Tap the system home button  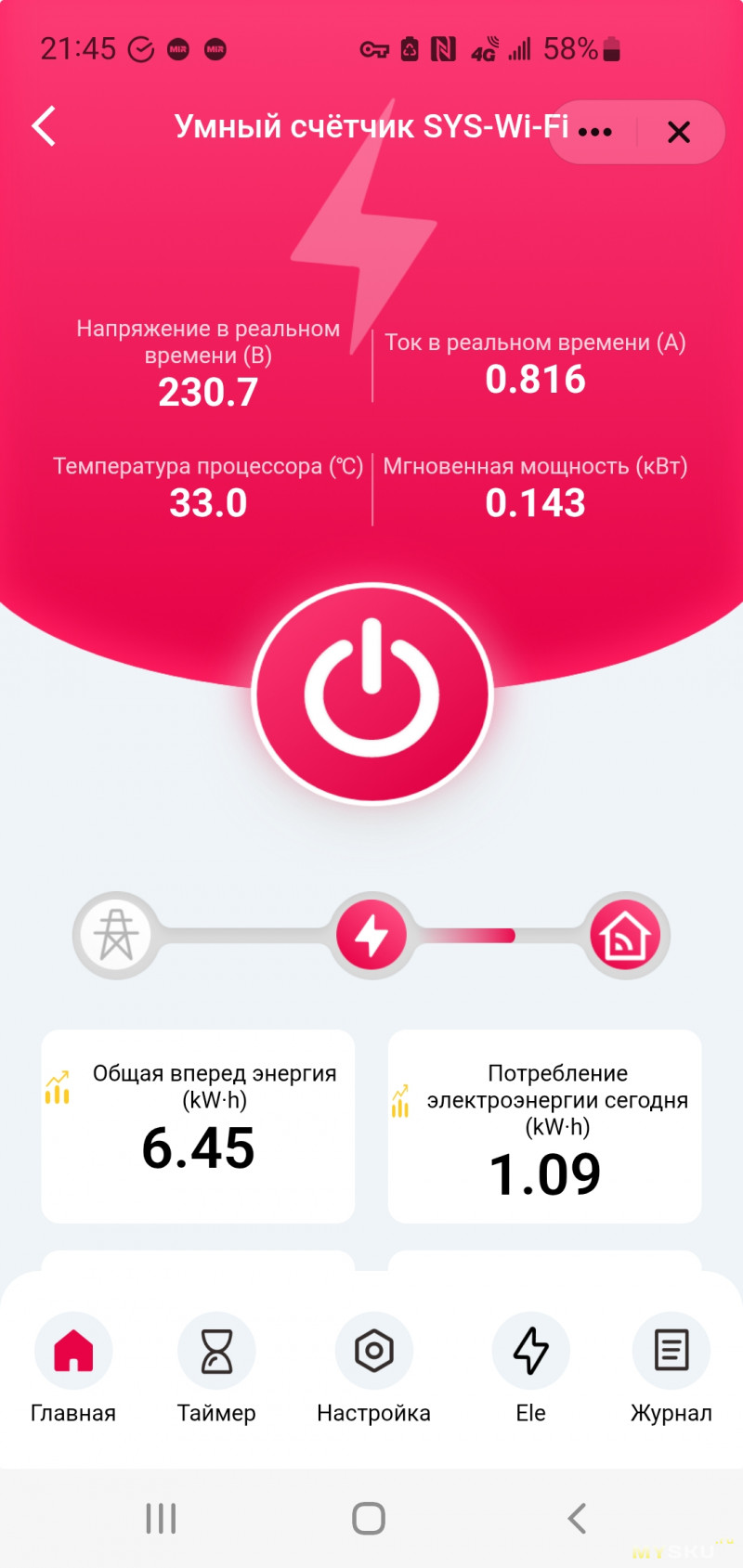click(x=369, y=1519)
